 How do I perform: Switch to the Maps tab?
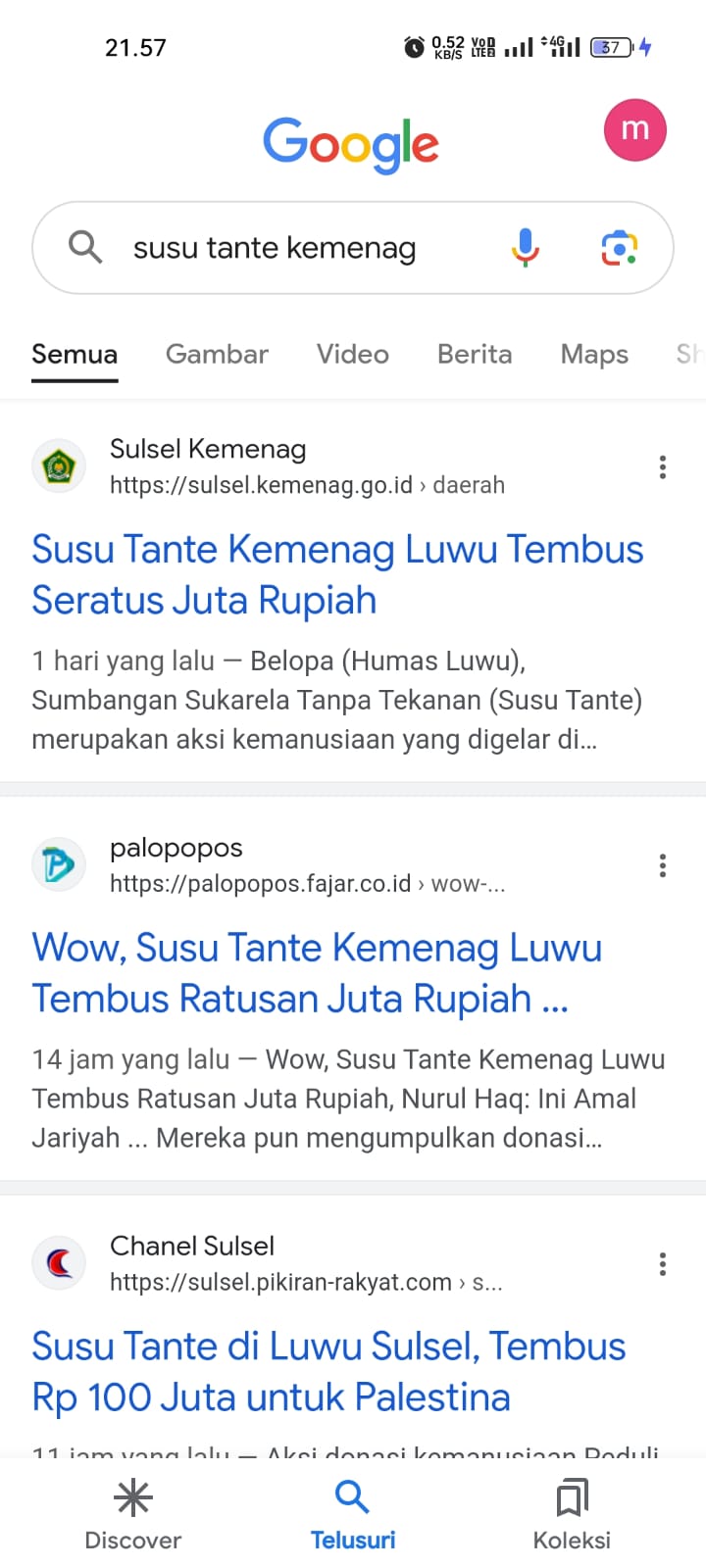pyautogui.click(x=594, y=354)
